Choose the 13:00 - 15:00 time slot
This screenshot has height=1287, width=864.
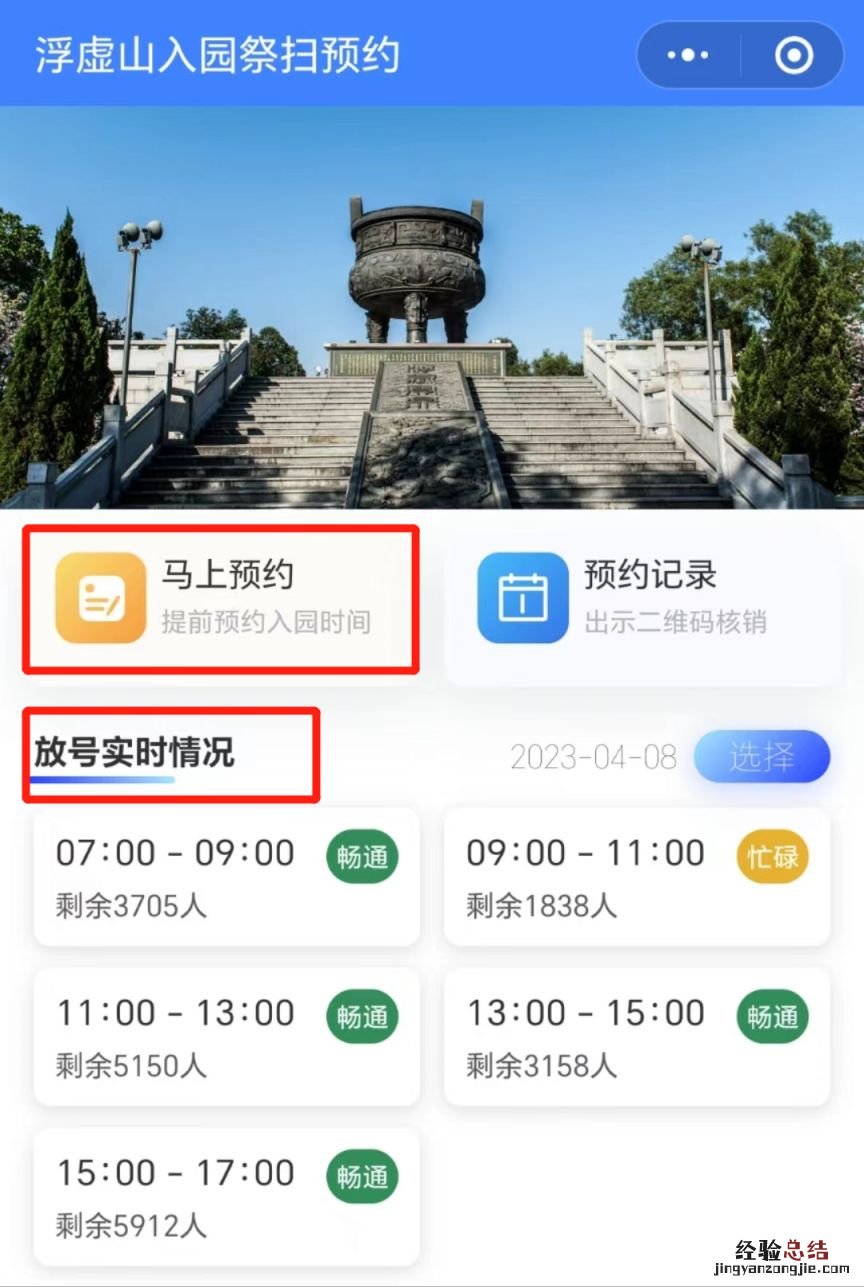636,1036
